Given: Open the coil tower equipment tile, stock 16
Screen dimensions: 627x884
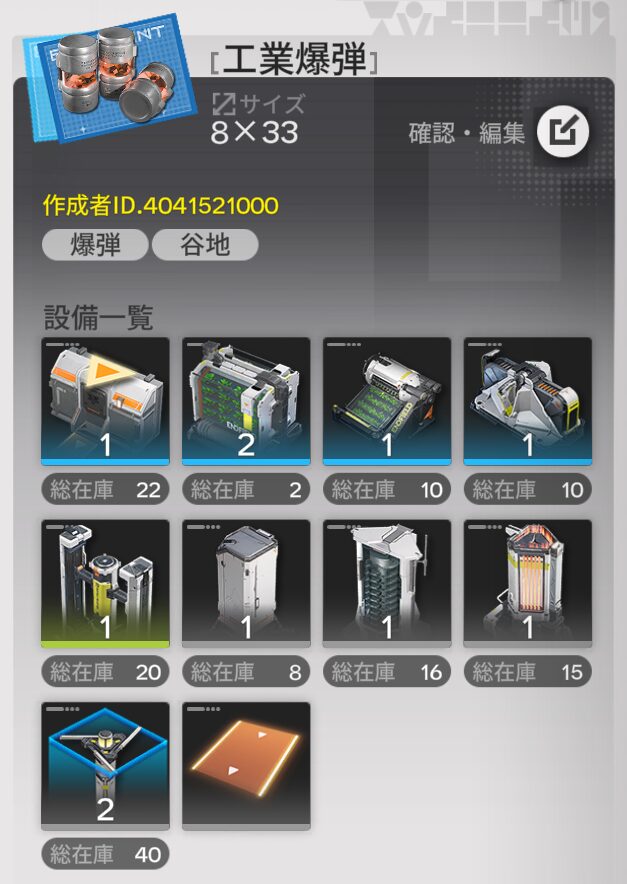Looking at the screenshot, I should pos(387,583).
